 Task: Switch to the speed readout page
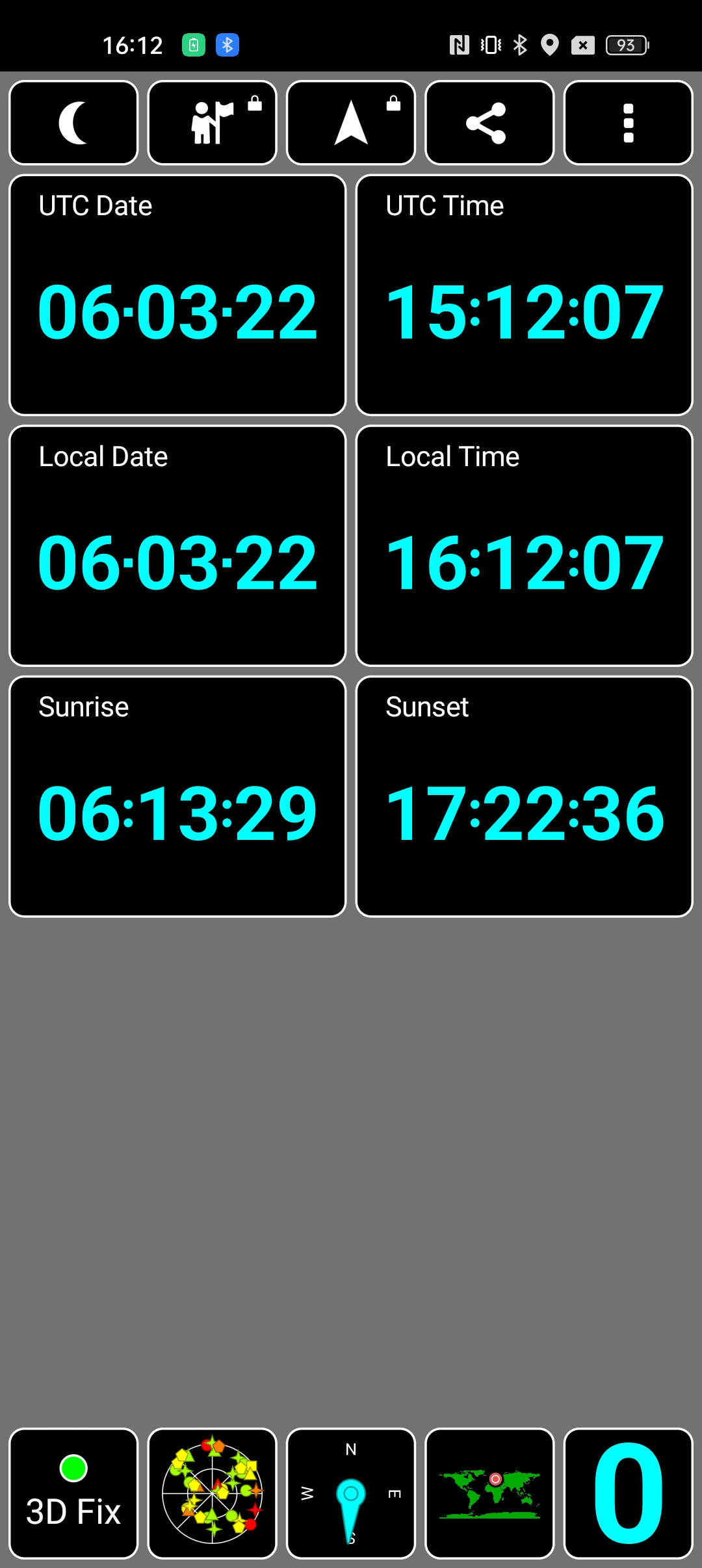coord(629,1493)
